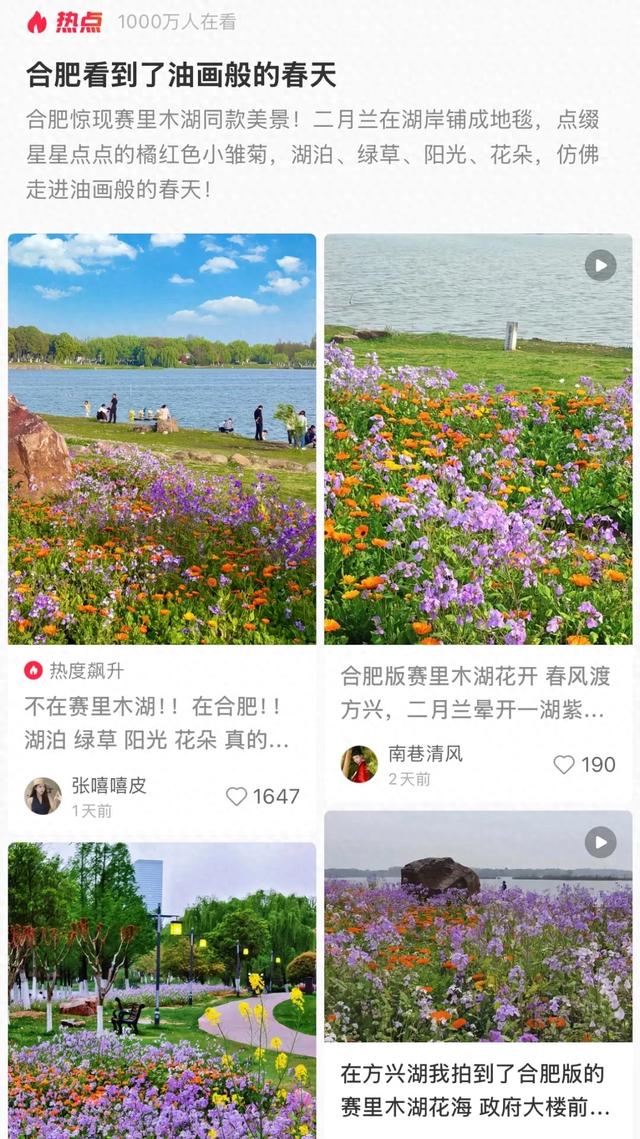Read the post 合肥版赛里木湖花开 春风渡方兴
The width and height of the screenshot is (640, 1139).
[474, 693]
